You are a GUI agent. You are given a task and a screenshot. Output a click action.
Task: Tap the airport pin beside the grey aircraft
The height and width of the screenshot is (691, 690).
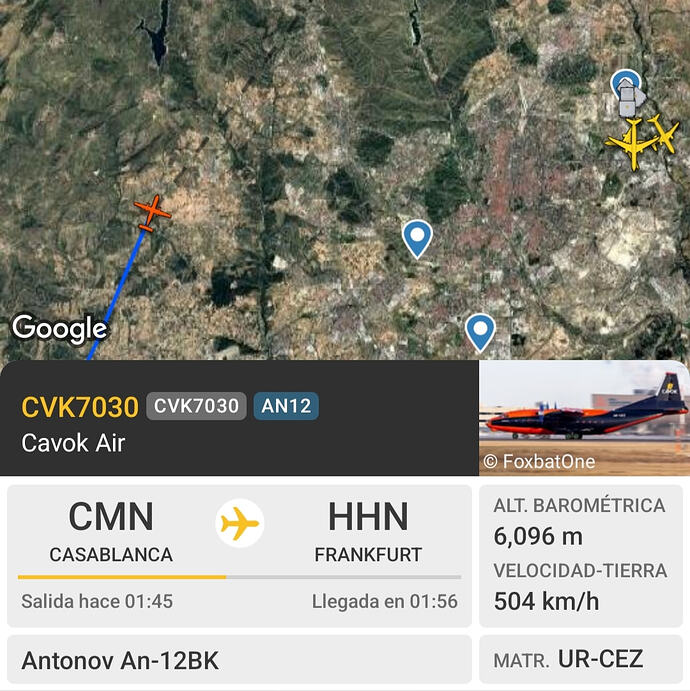[624, 79]
